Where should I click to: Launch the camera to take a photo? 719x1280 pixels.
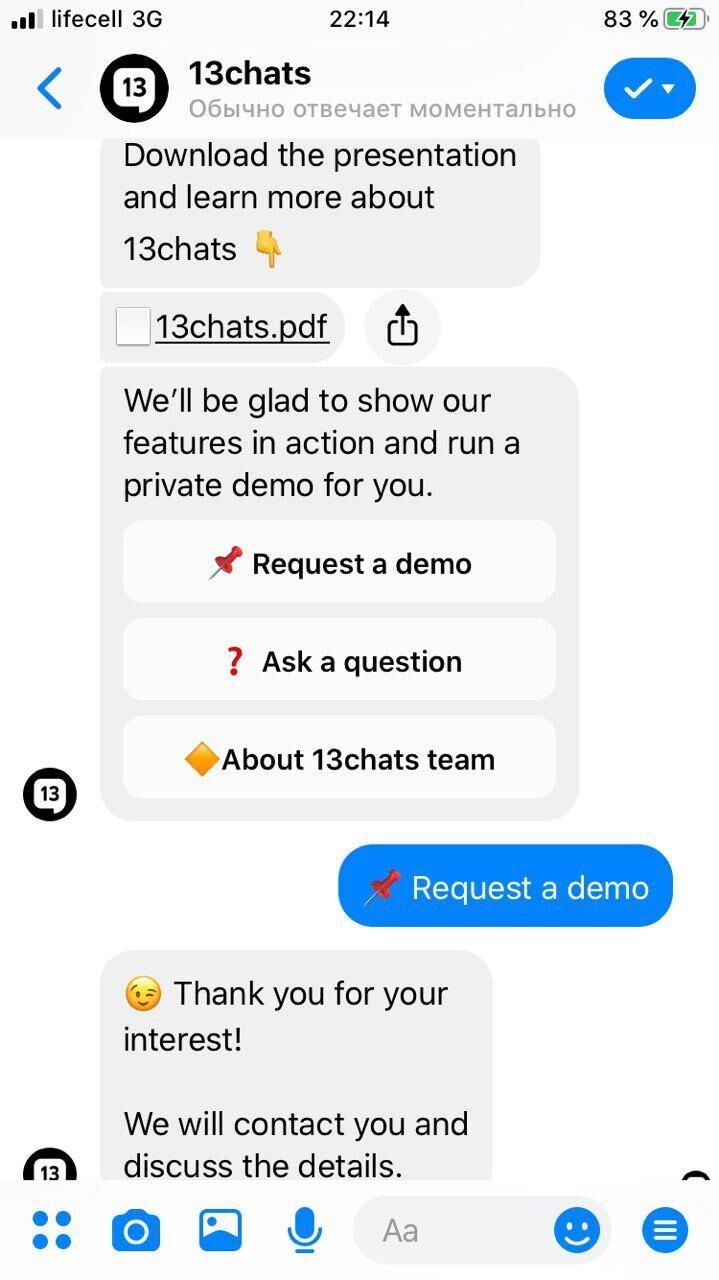(x=136, y=1230)
